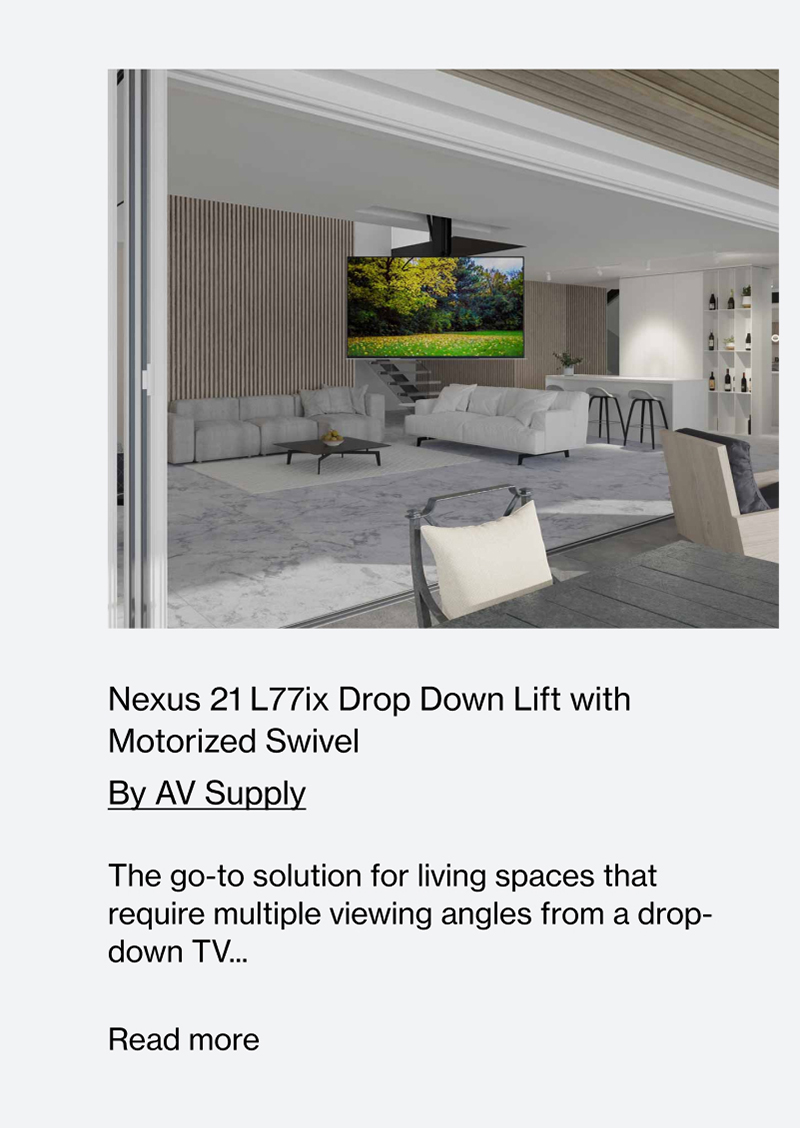Open the By AV Supply link
Image resolution: width=800 pixels, height=1128 pixels.
207,793
